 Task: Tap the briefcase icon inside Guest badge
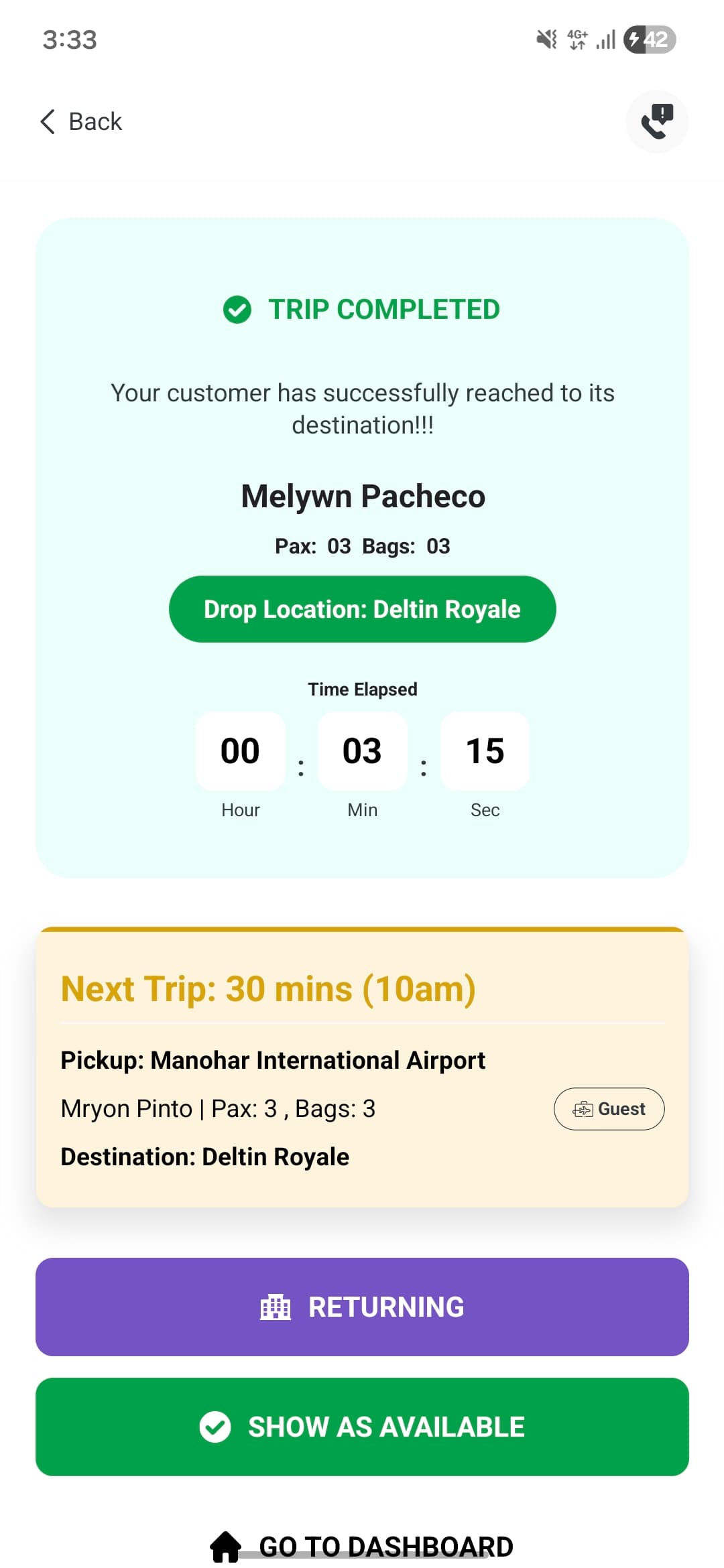coord(584,1108)
